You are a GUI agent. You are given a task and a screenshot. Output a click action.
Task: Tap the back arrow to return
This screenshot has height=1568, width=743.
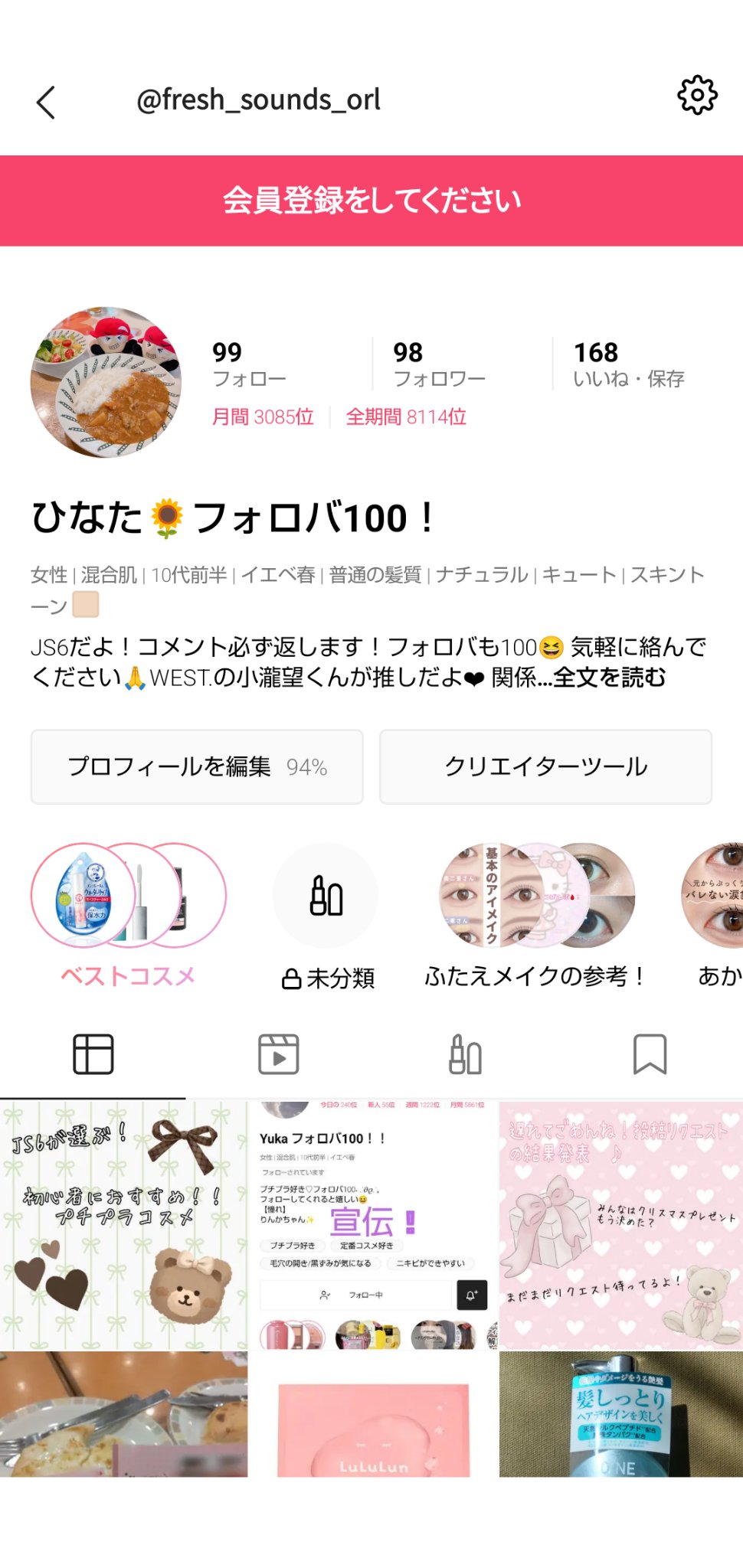coord(46,100)
